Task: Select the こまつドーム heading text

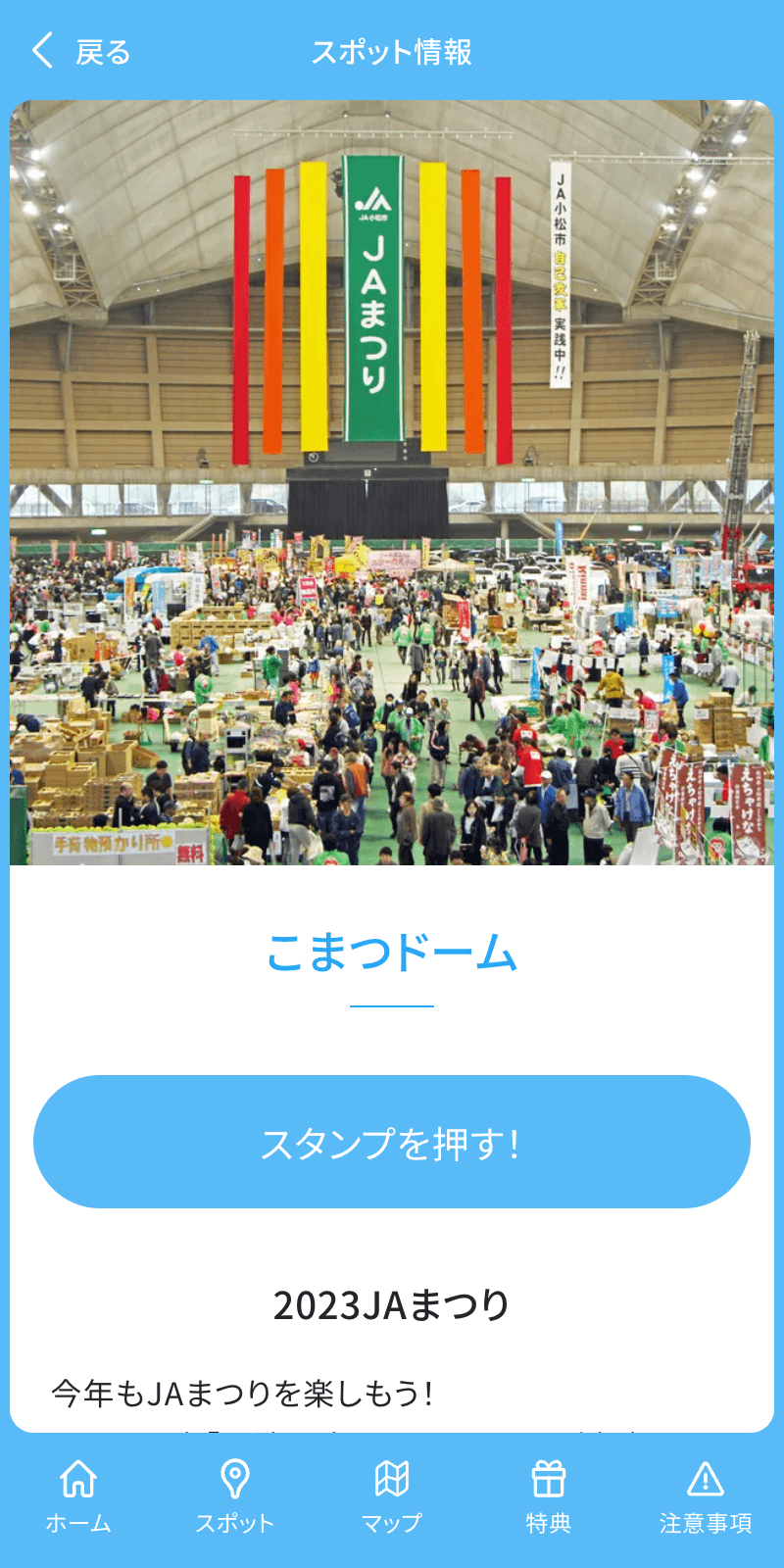Action: [x=392, y=952]
